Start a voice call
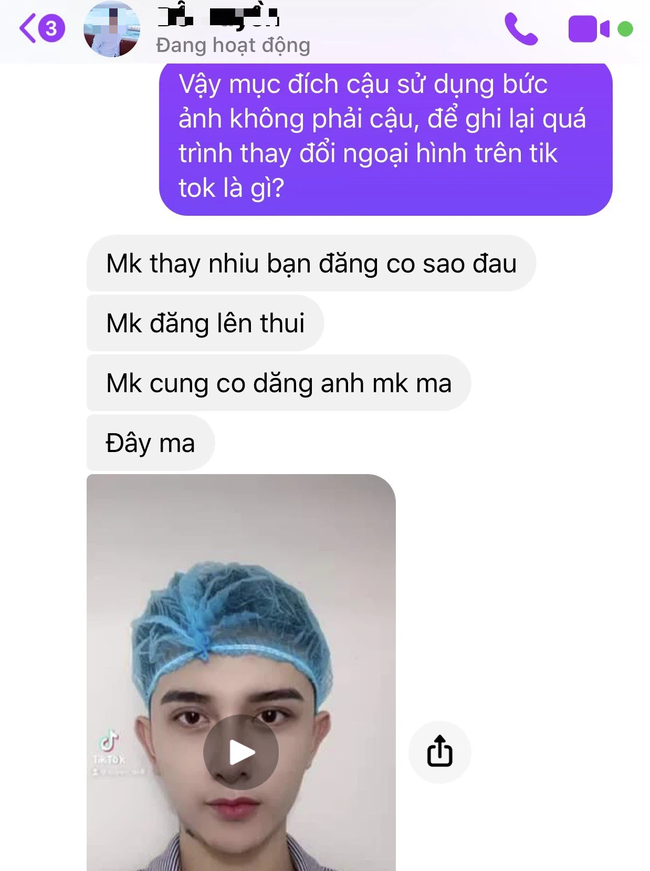 coord(521,29)
